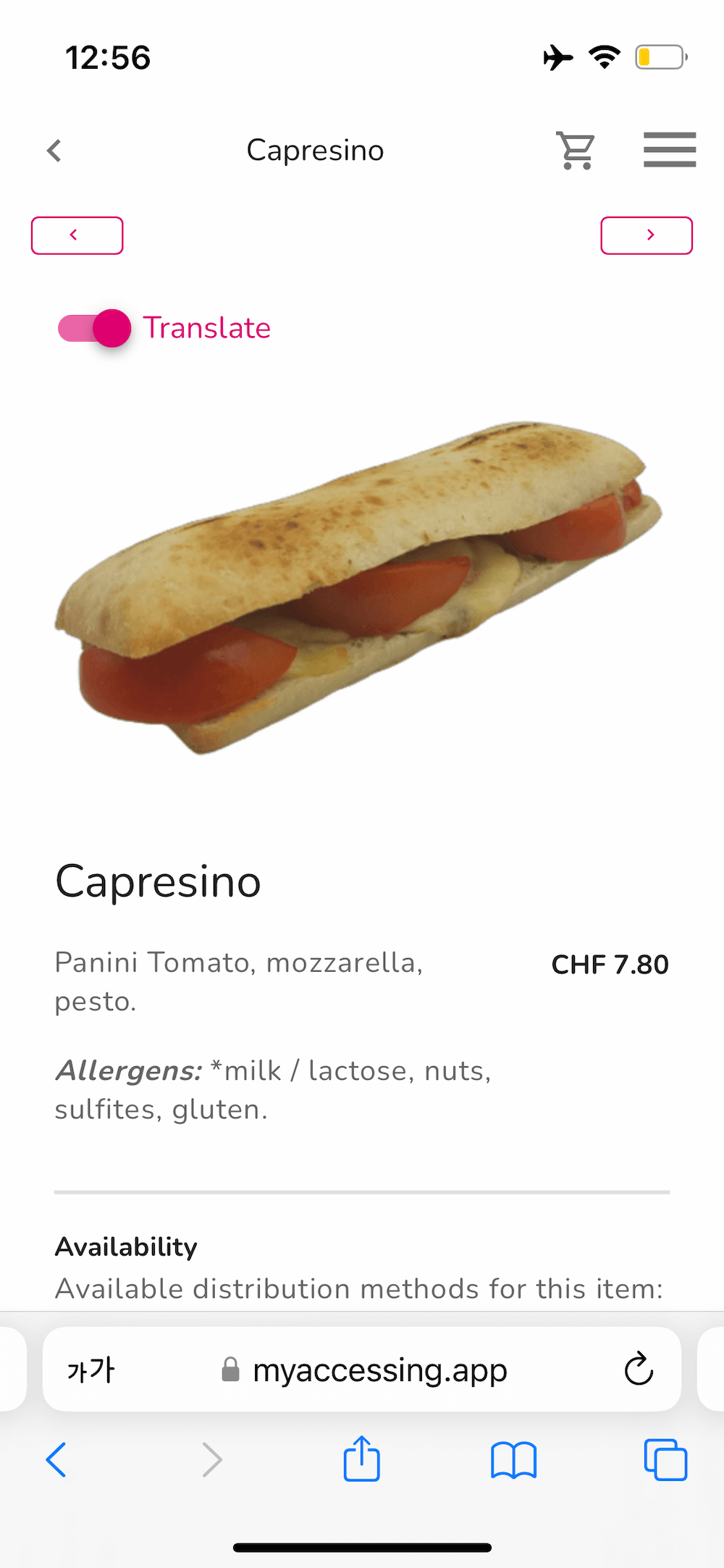Go to the previous item
This screenshot has width=724, height=1568.
(77, 235)
